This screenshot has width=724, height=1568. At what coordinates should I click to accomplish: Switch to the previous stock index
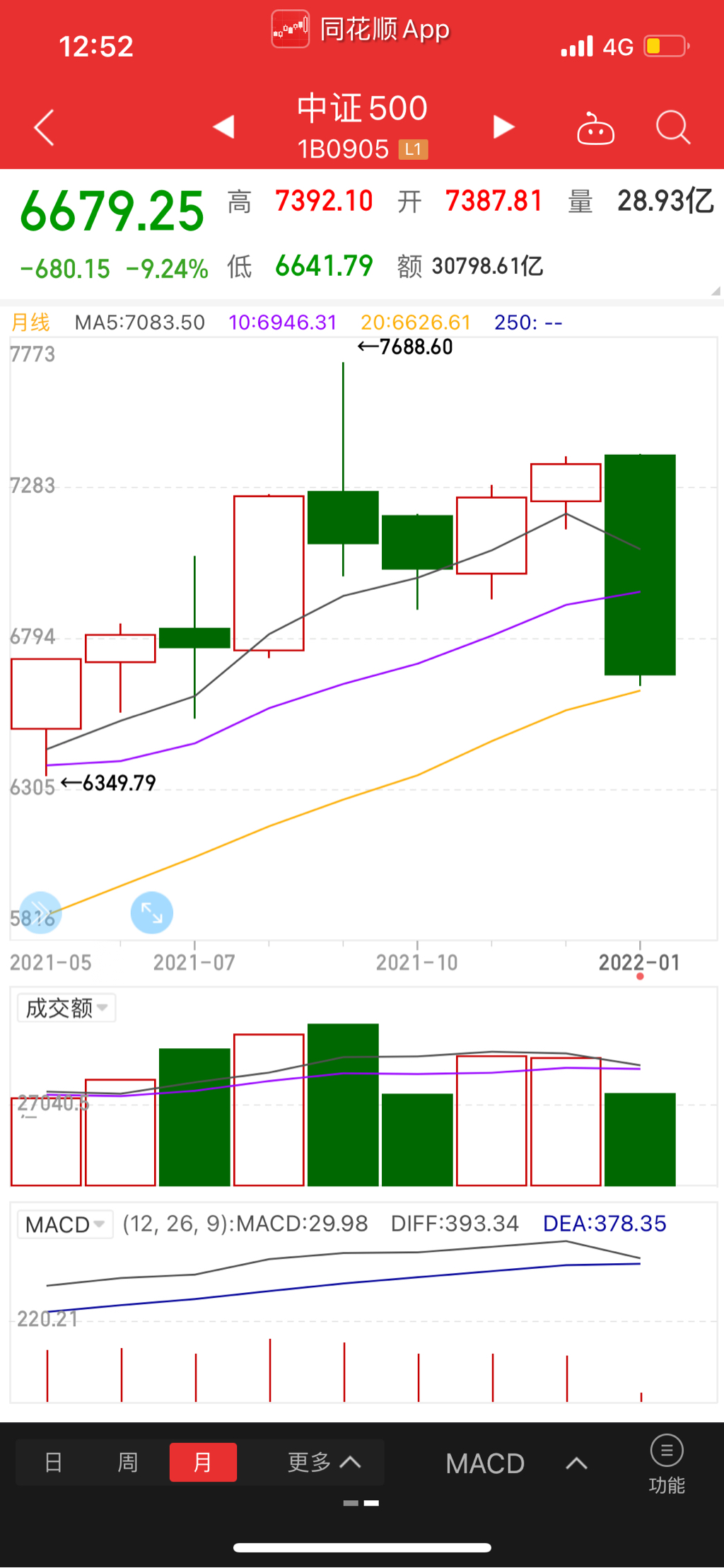[224, 127]
